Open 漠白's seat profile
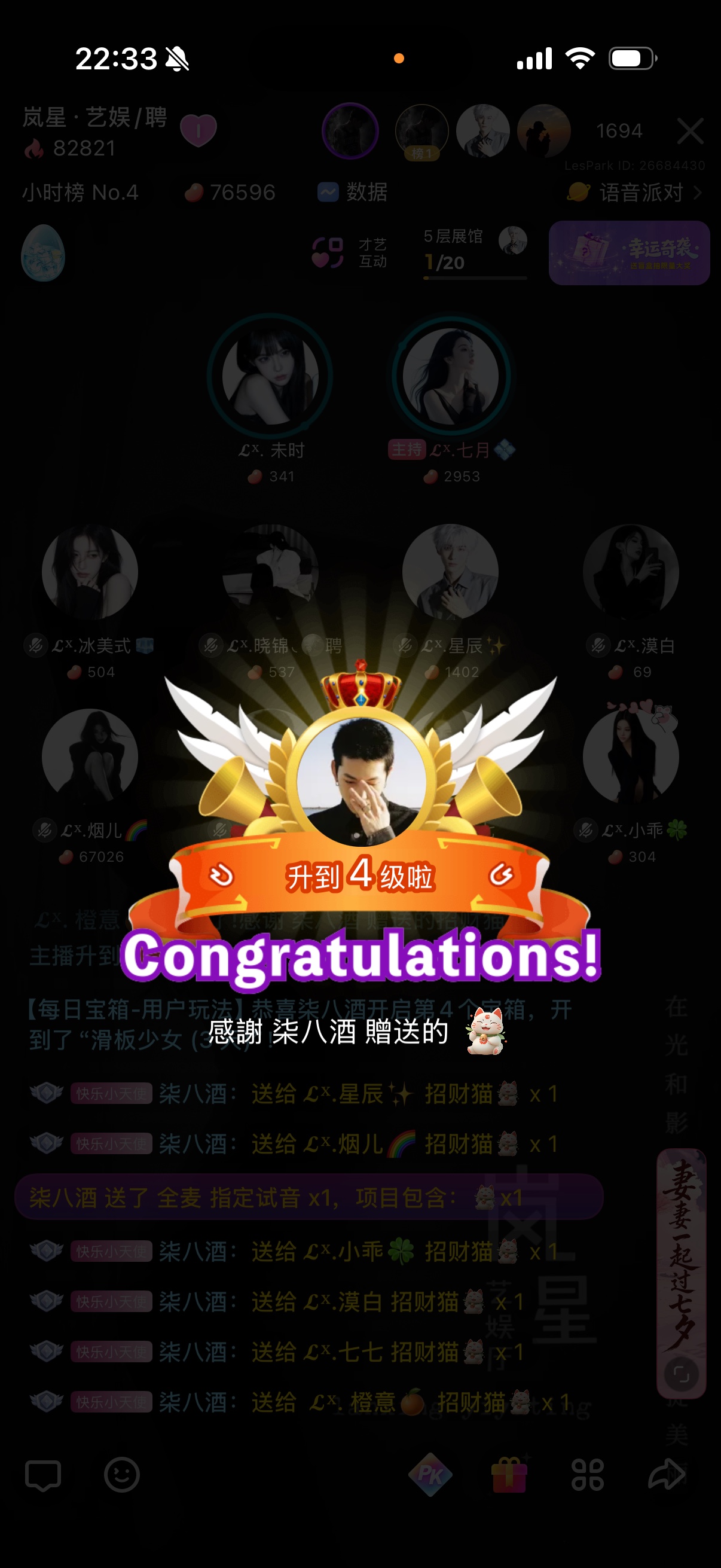 tap(631, 572)
